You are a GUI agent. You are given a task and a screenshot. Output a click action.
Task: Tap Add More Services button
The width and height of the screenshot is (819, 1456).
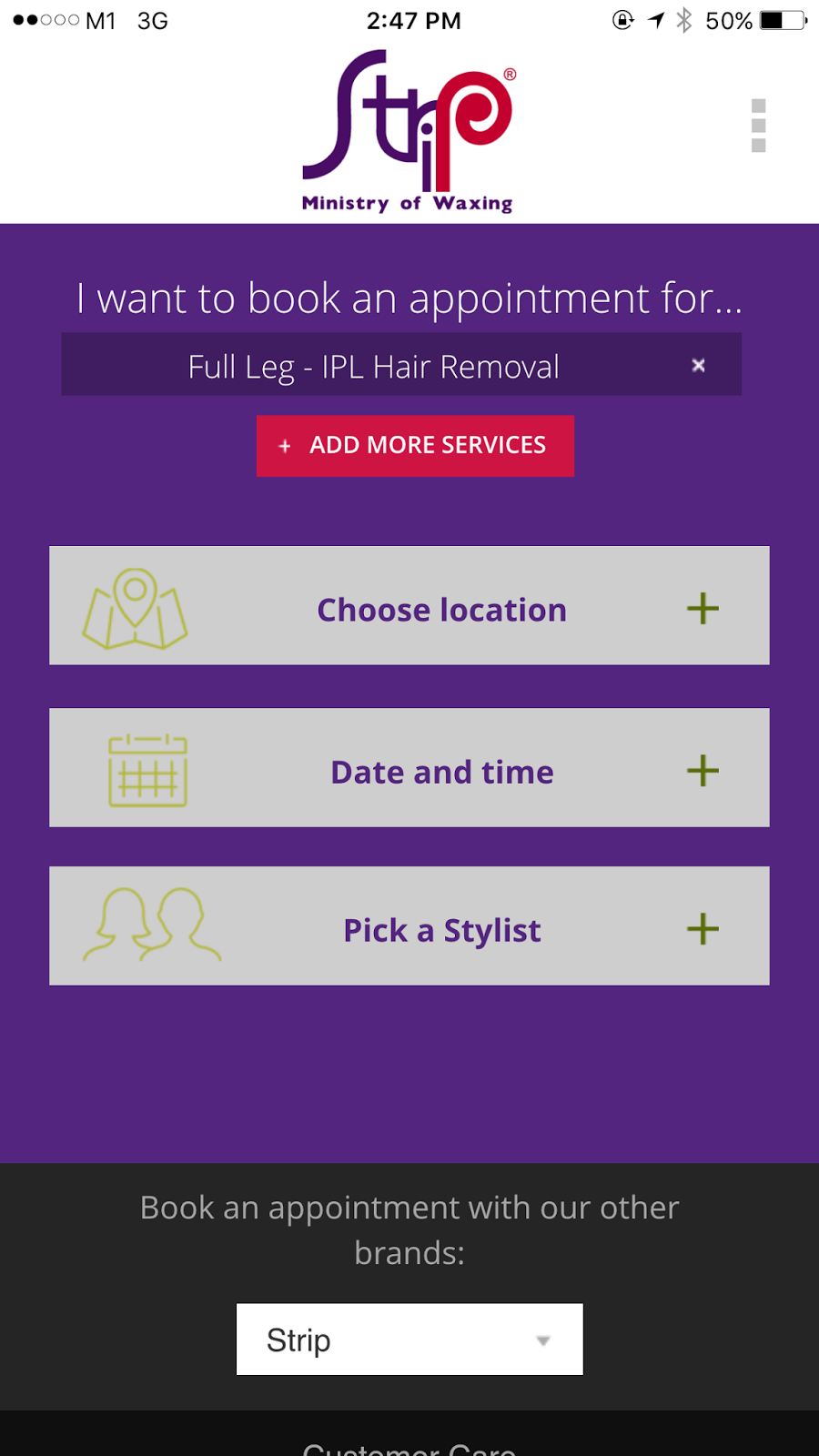point(415,445)
